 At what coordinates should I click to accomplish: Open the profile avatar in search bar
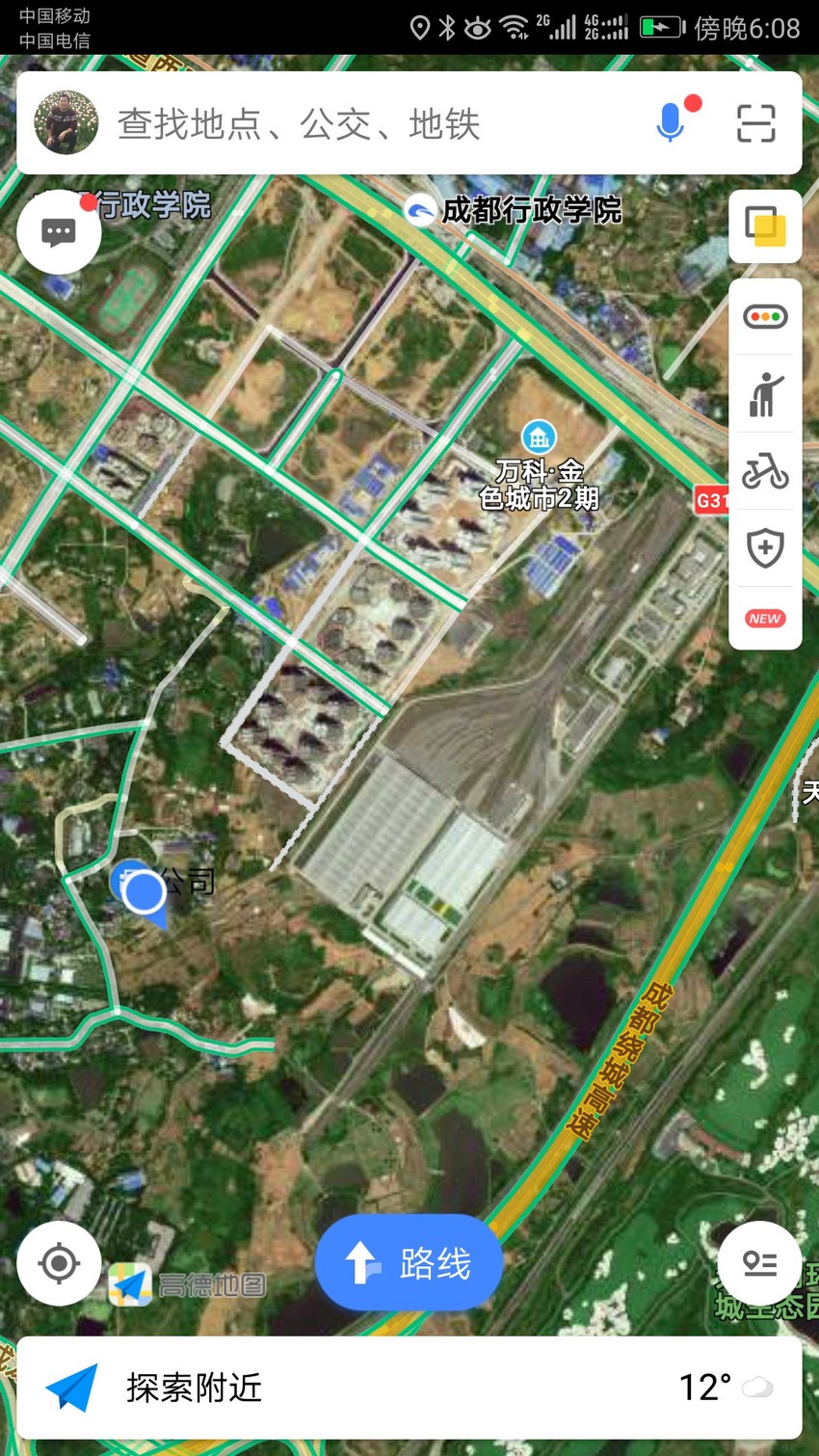66,122
